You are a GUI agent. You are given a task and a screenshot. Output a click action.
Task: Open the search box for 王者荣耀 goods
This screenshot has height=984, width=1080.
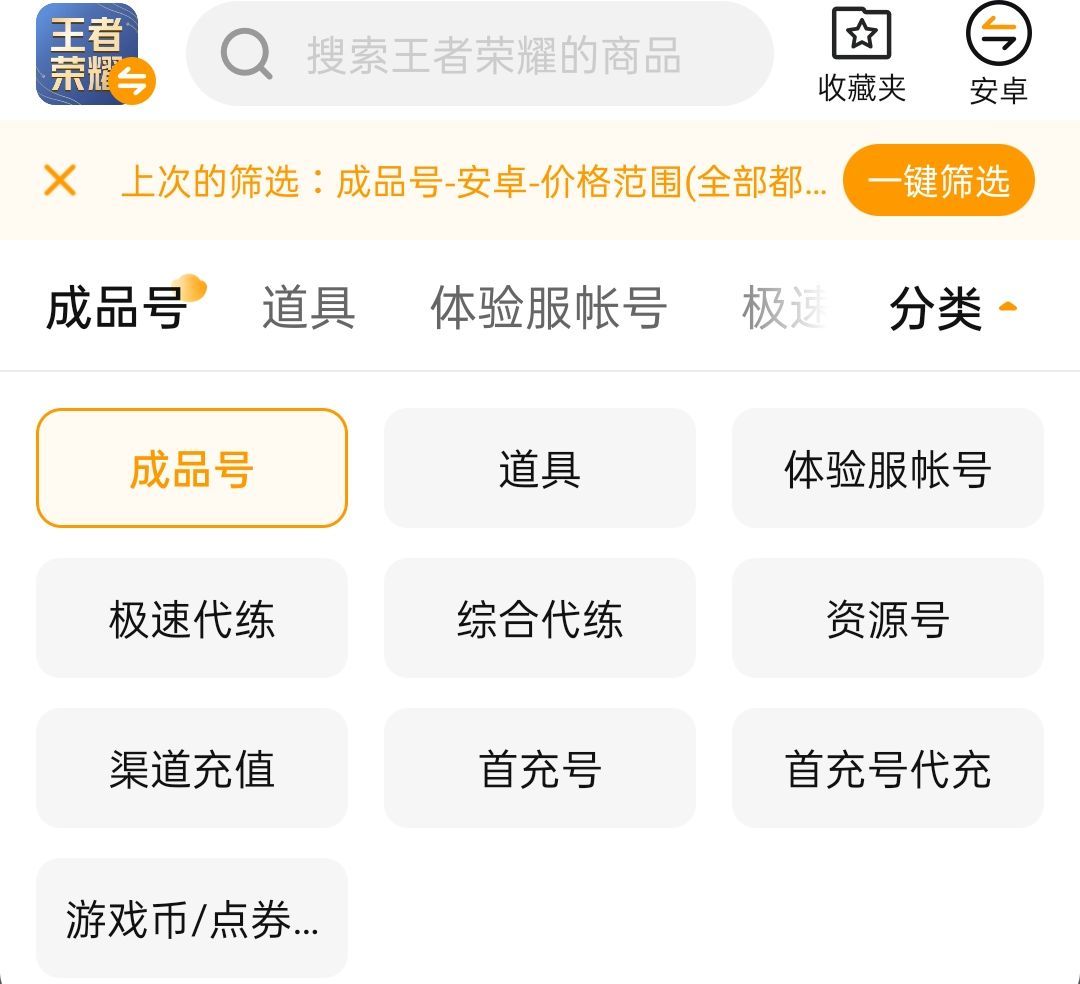click(x=479, y=54)
